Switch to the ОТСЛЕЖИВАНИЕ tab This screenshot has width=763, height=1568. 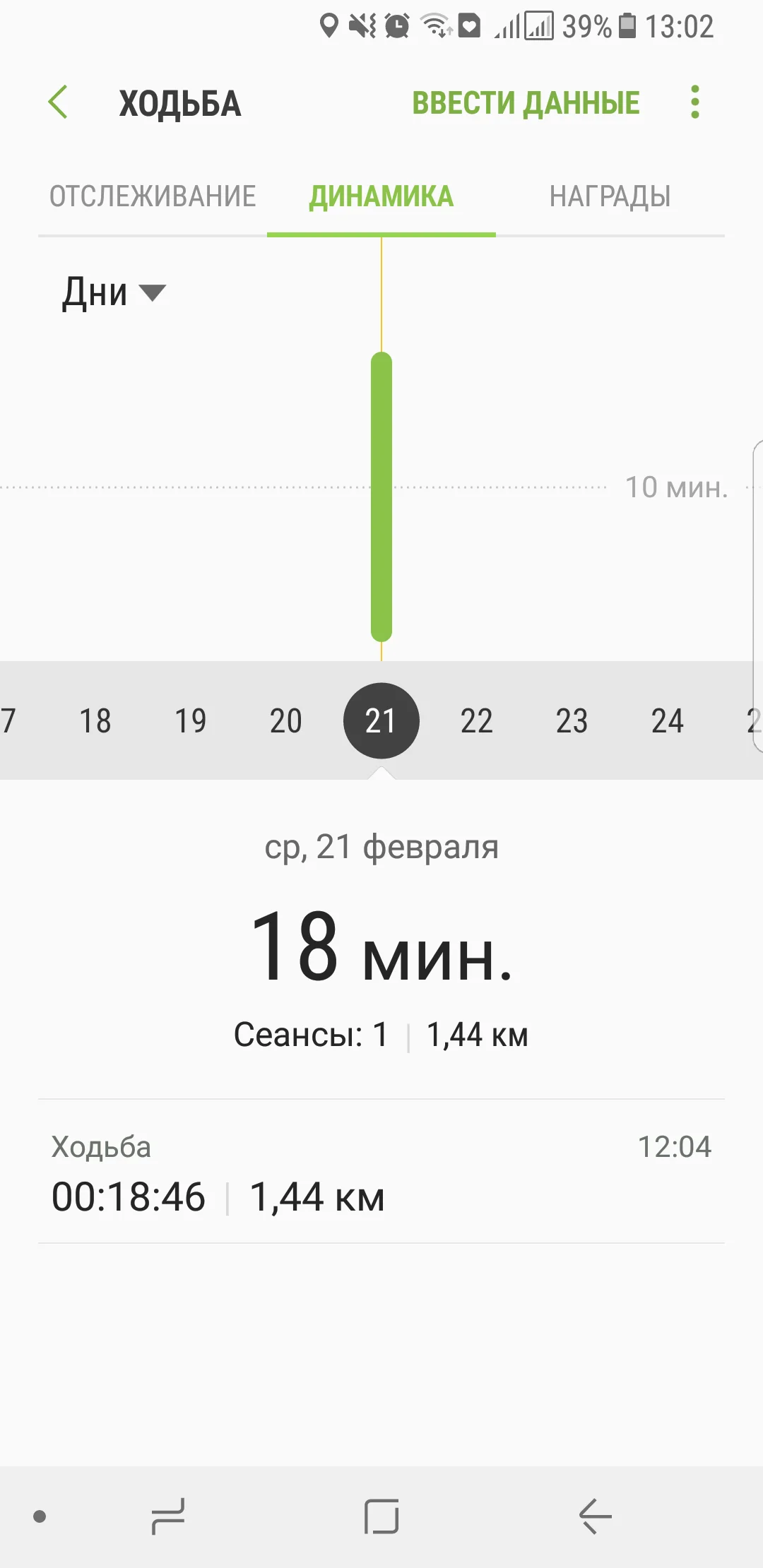click(x=153, y=196)
